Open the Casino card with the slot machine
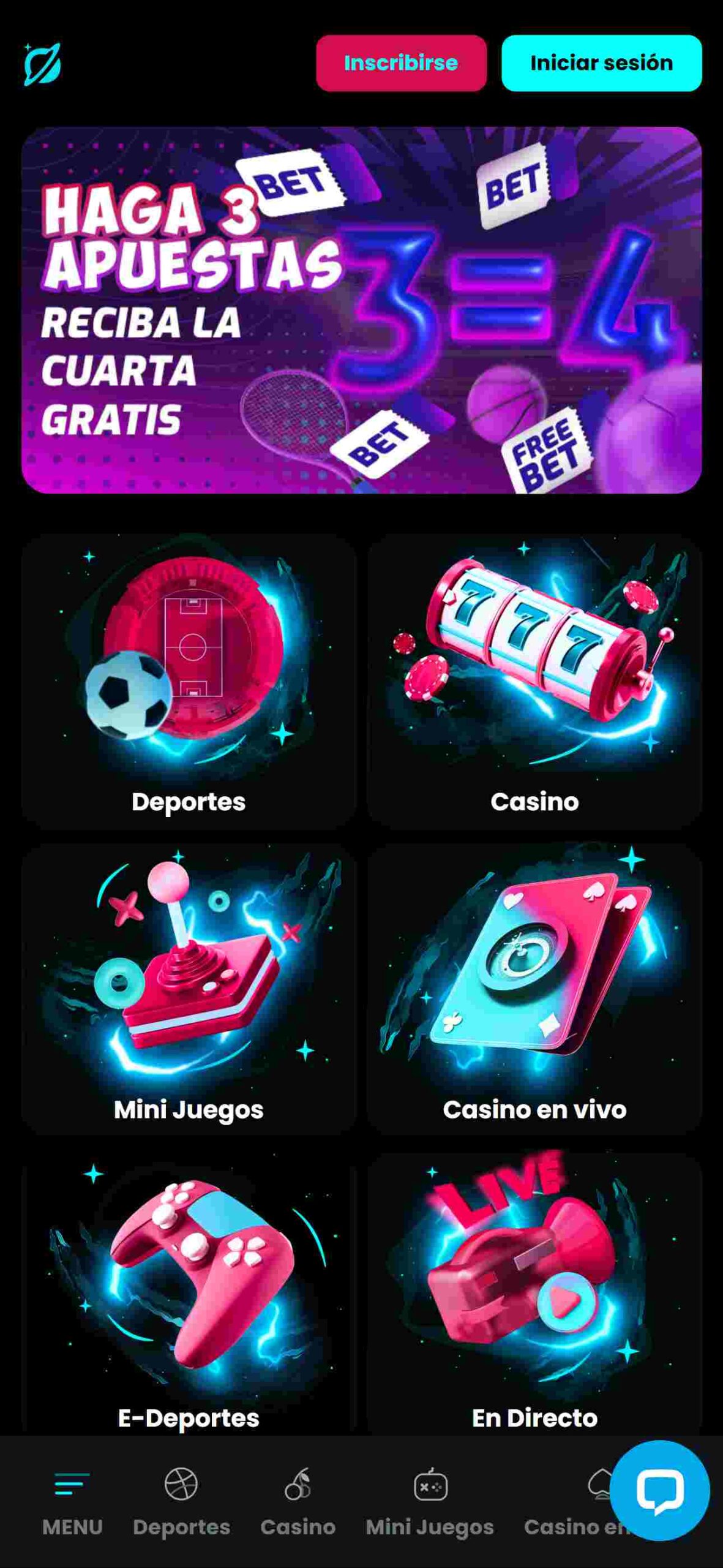 tap(534, 682)
